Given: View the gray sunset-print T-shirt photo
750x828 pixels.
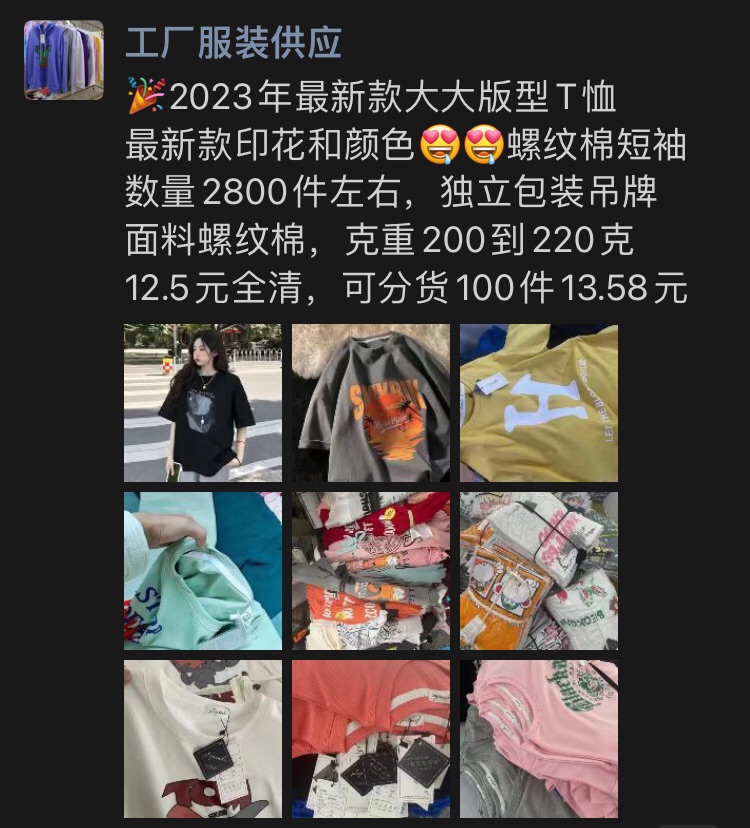Looking at the screenshot, I should click(371, 403).
